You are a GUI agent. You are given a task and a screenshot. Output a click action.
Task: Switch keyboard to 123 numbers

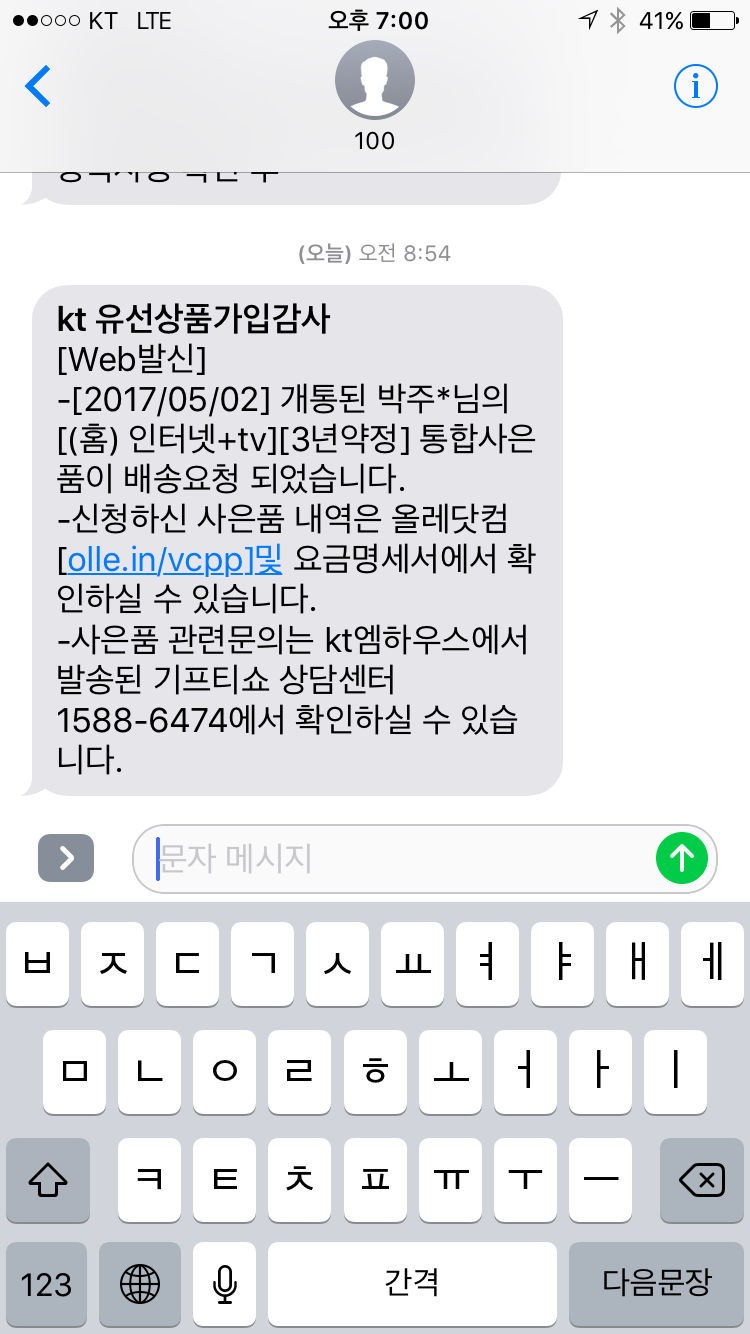click(47, 1283)
